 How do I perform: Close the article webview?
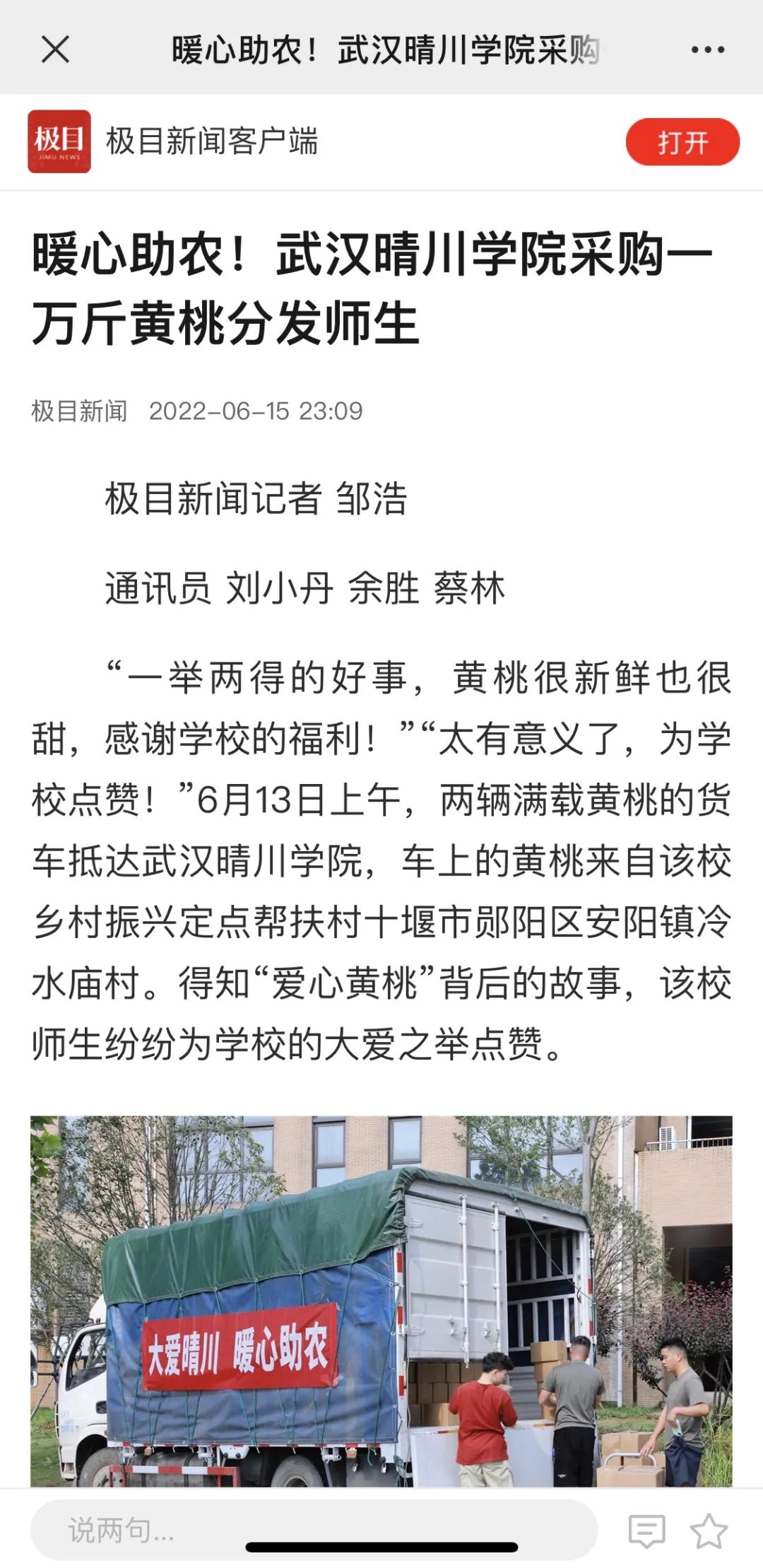tap(55, 50)
